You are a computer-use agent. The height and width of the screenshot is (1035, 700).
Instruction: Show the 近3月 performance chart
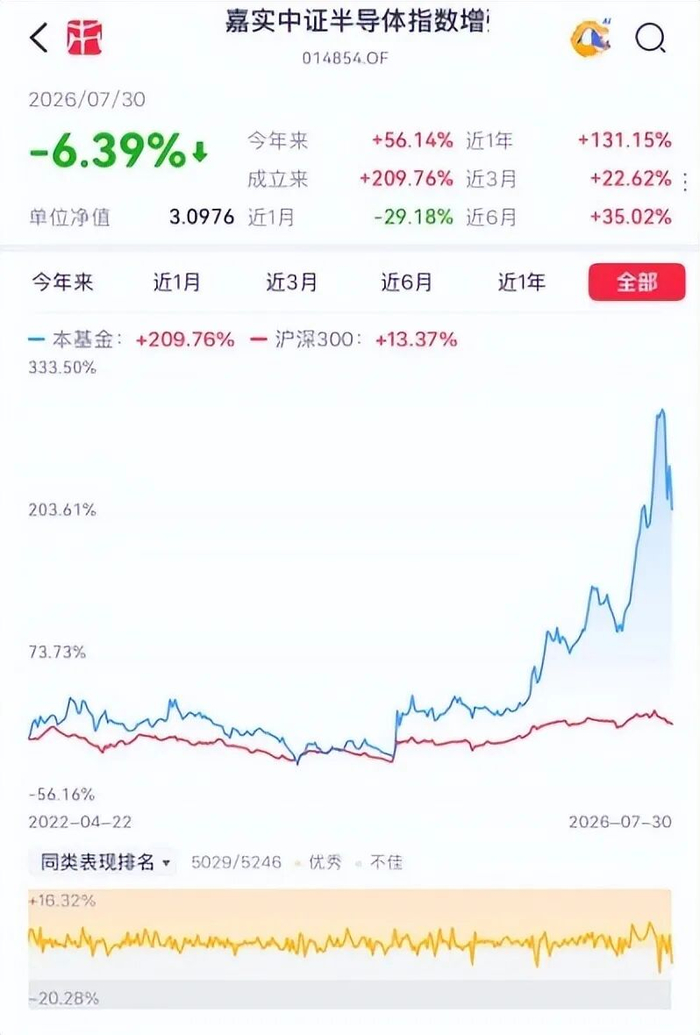click(291, 283)
